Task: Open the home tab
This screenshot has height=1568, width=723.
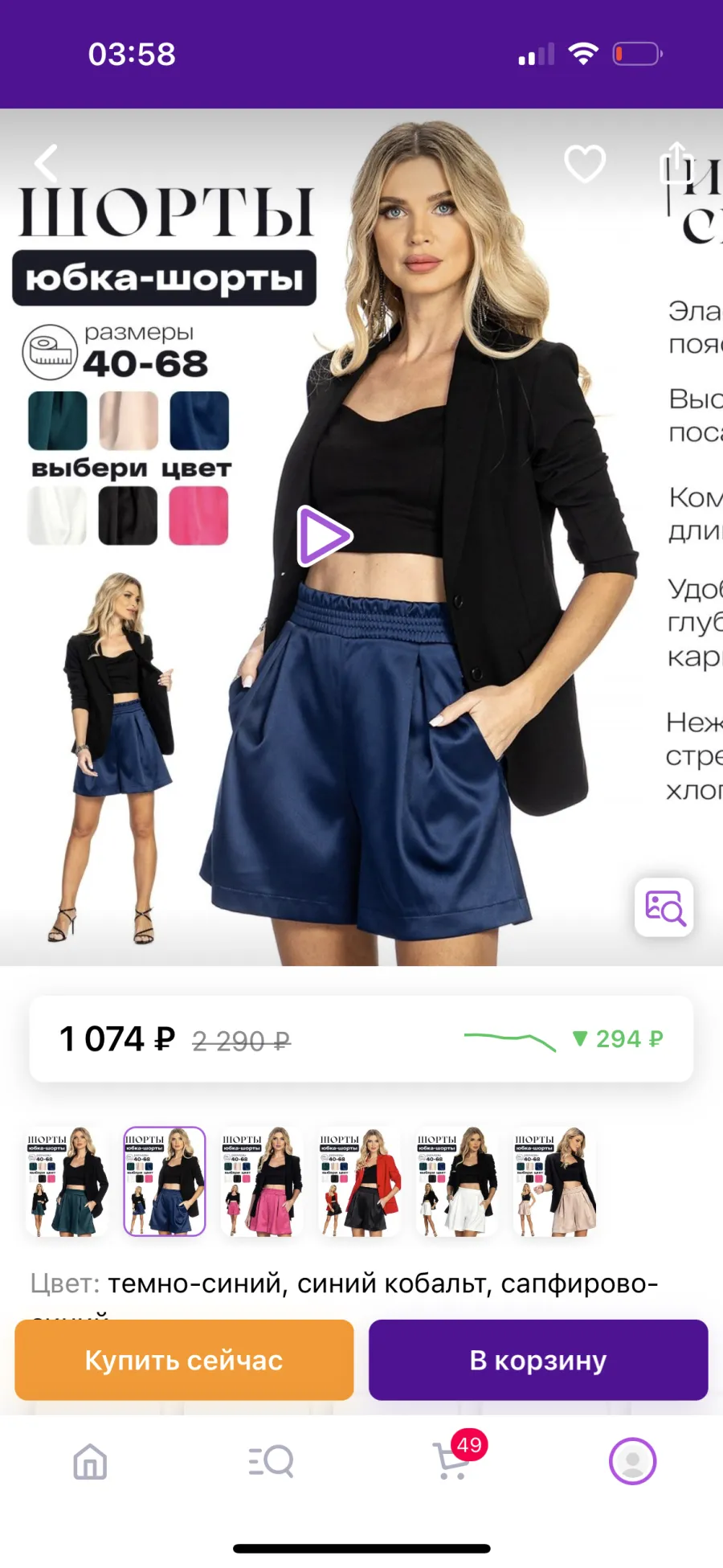Action: pos(90,1461)
